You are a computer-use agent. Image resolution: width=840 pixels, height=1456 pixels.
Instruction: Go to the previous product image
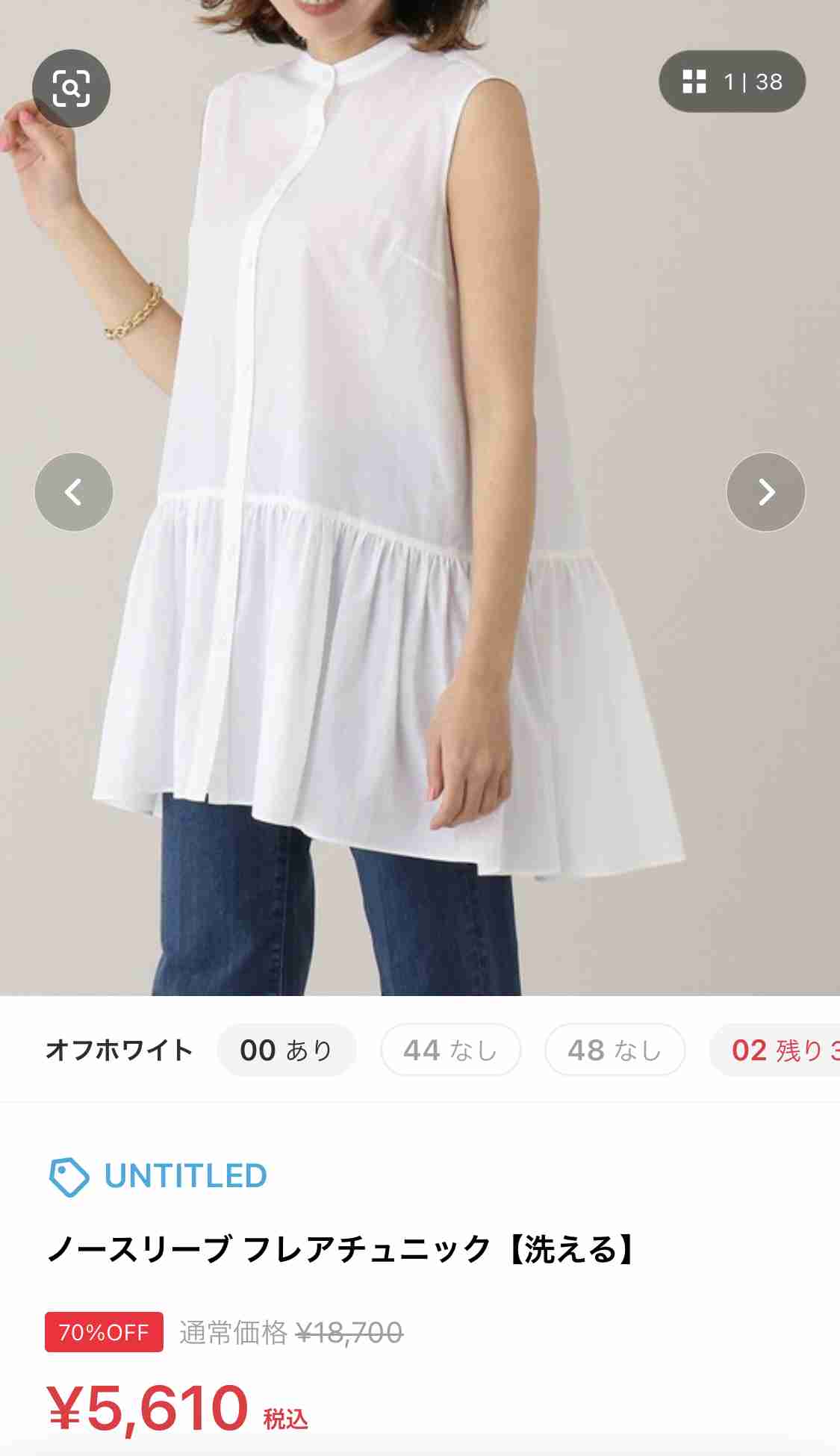tap(74, 492)
